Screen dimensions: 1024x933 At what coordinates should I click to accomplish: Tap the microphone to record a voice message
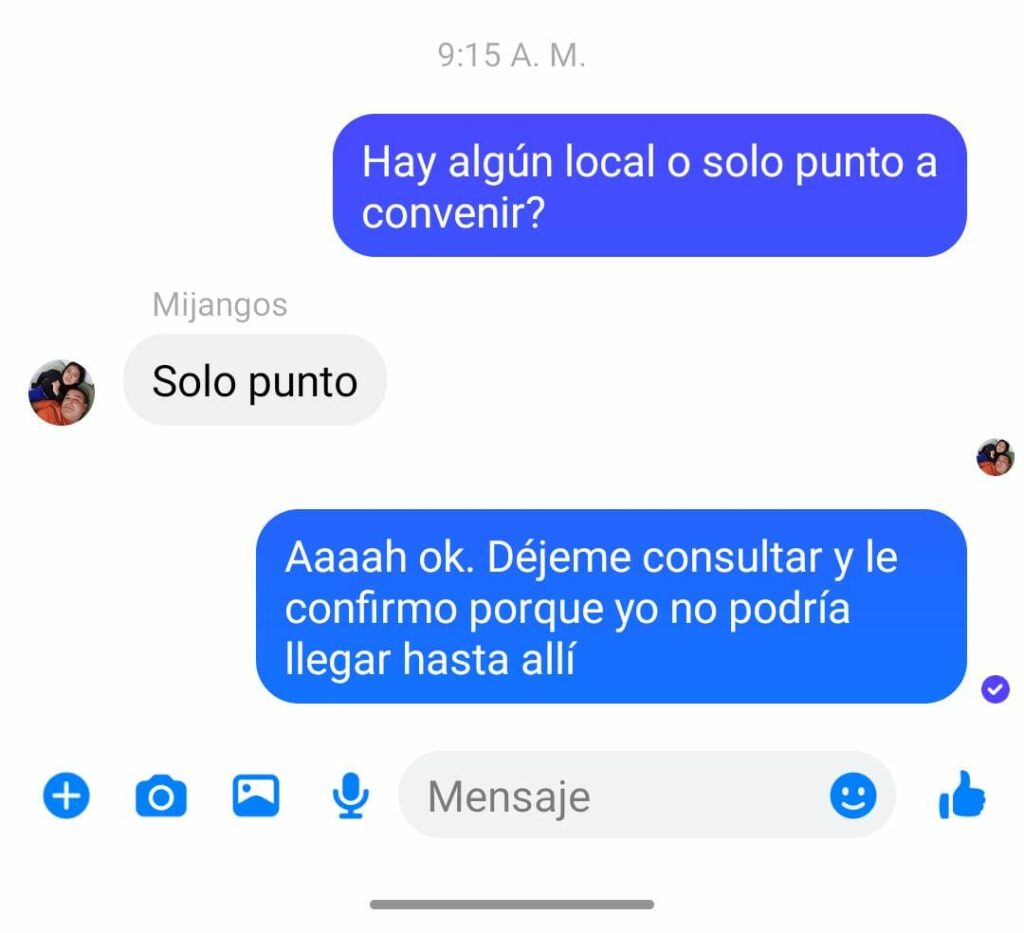pos(350,797)
